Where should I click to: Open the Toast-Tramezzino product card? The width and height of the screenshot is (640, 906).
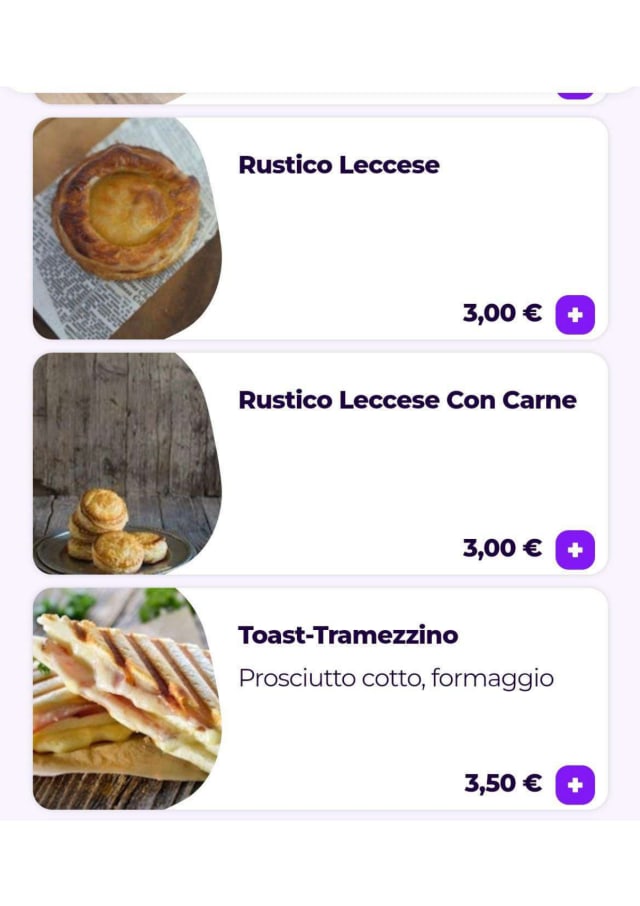348,636
